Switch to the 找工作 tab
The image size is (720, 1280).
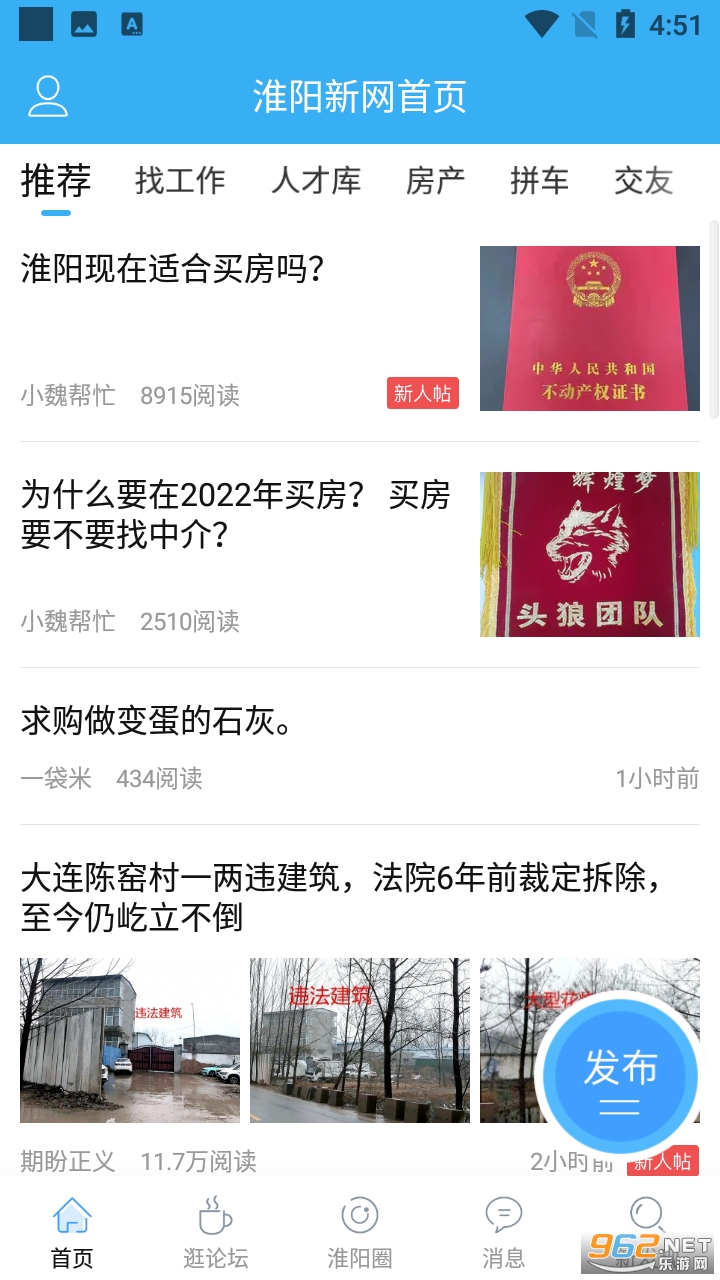[180, 181]
